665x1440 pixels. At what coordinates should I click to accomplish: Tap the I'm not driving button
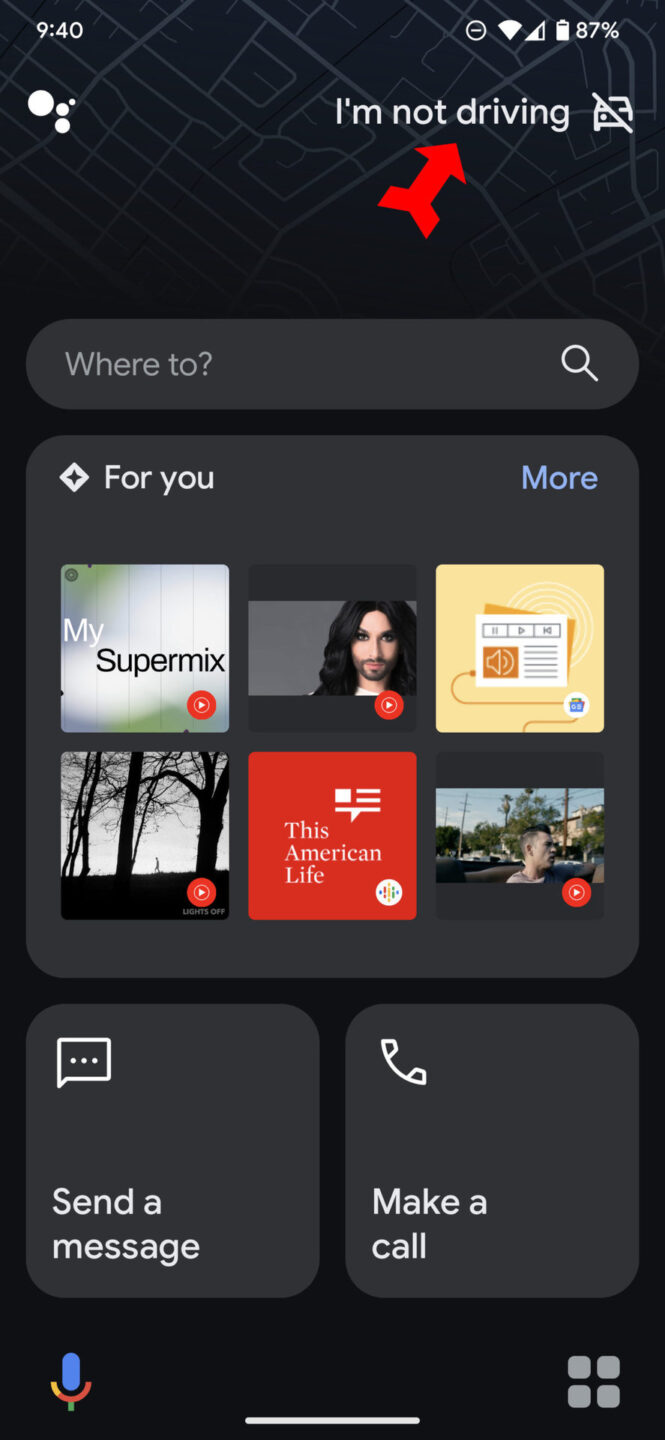point(483,113)
